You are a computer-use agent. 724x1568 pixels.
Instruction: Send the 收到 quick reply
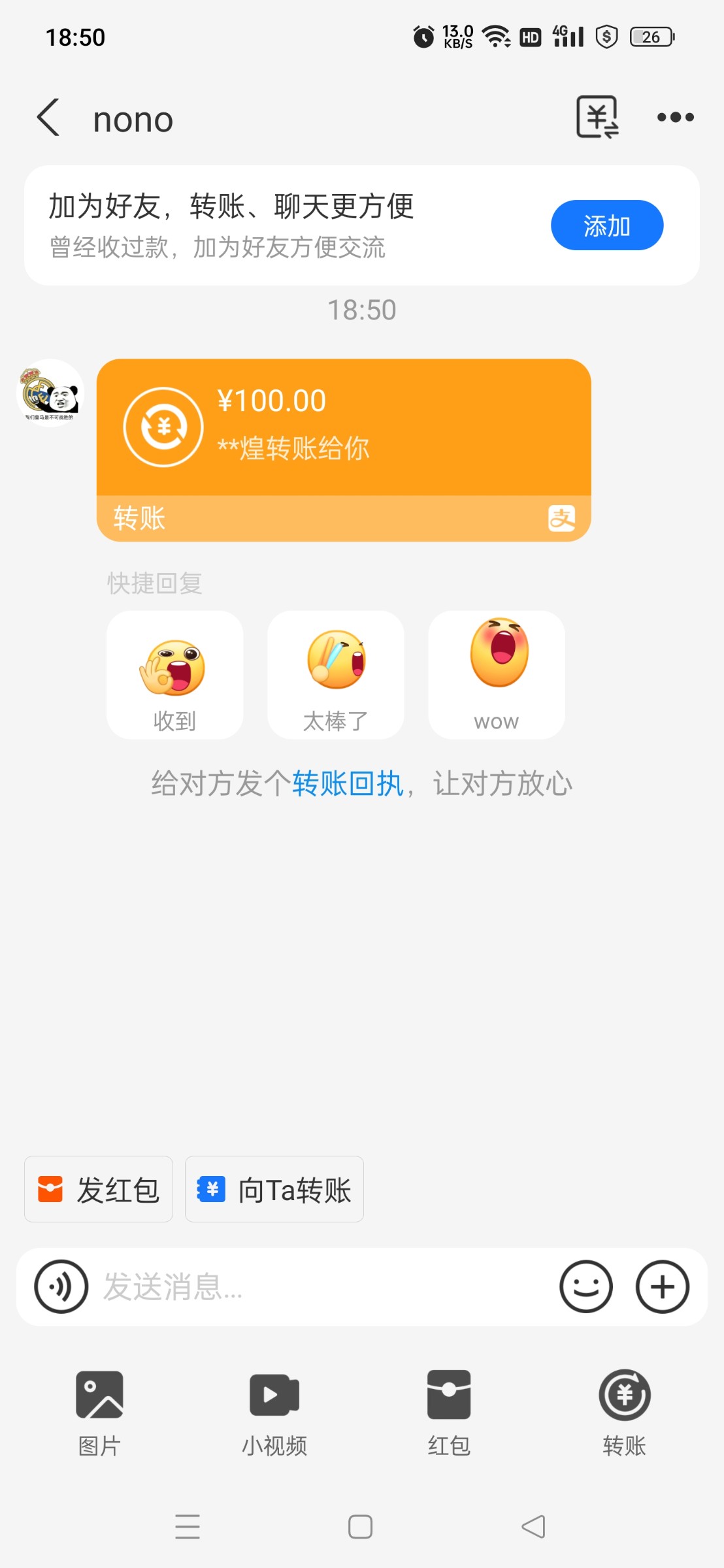pyautogui.click(x=174, y=675)
